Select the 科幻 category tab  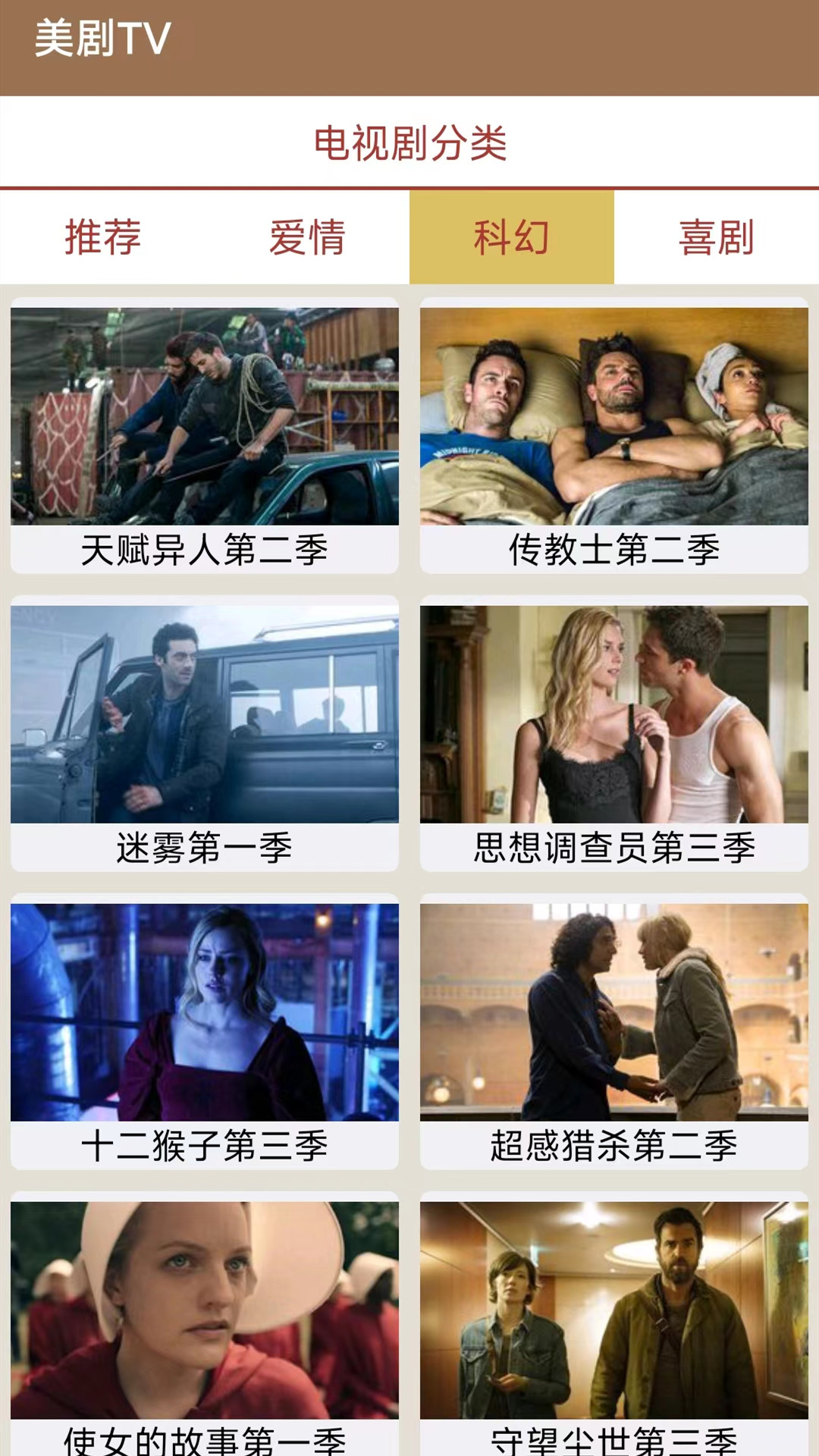512,237
